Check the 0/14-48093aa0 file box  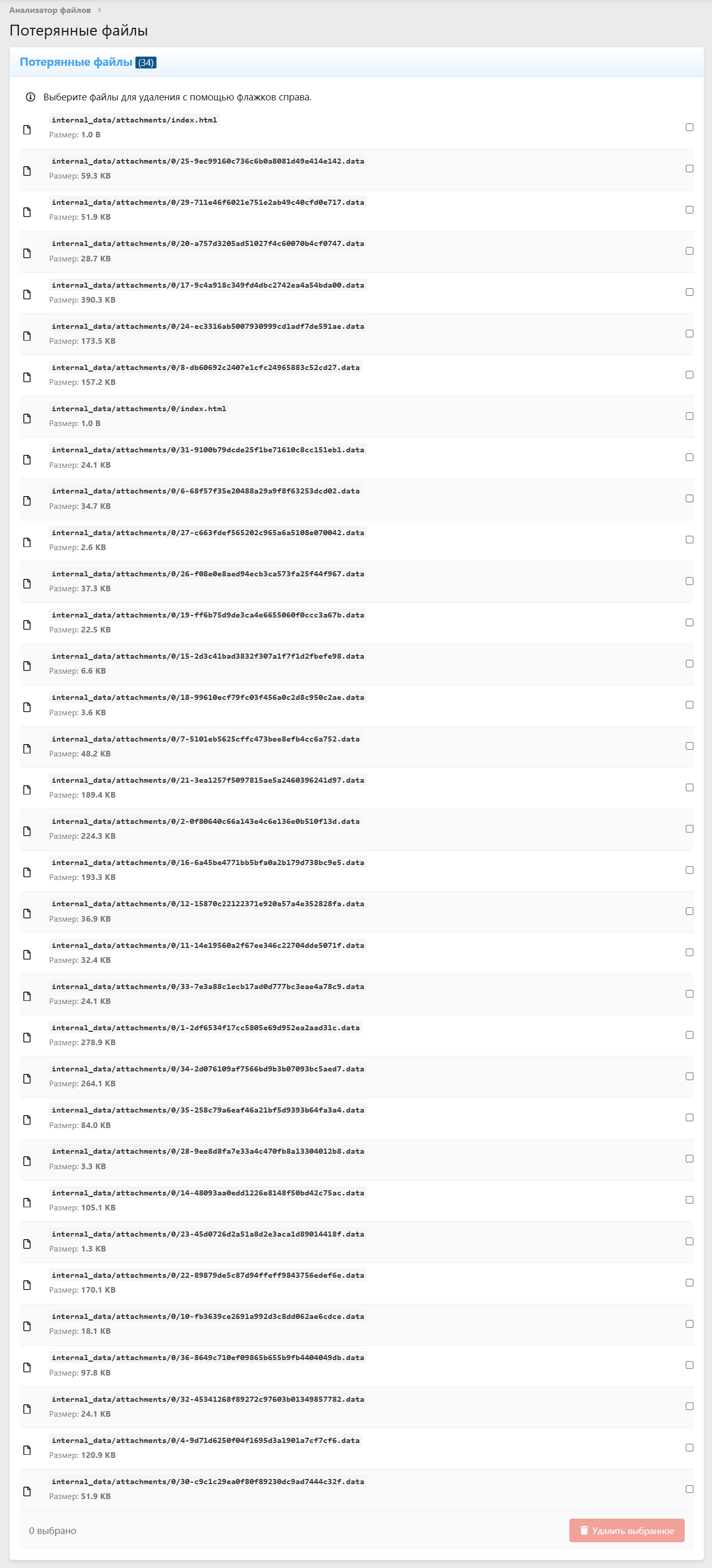click(689, 1200)
